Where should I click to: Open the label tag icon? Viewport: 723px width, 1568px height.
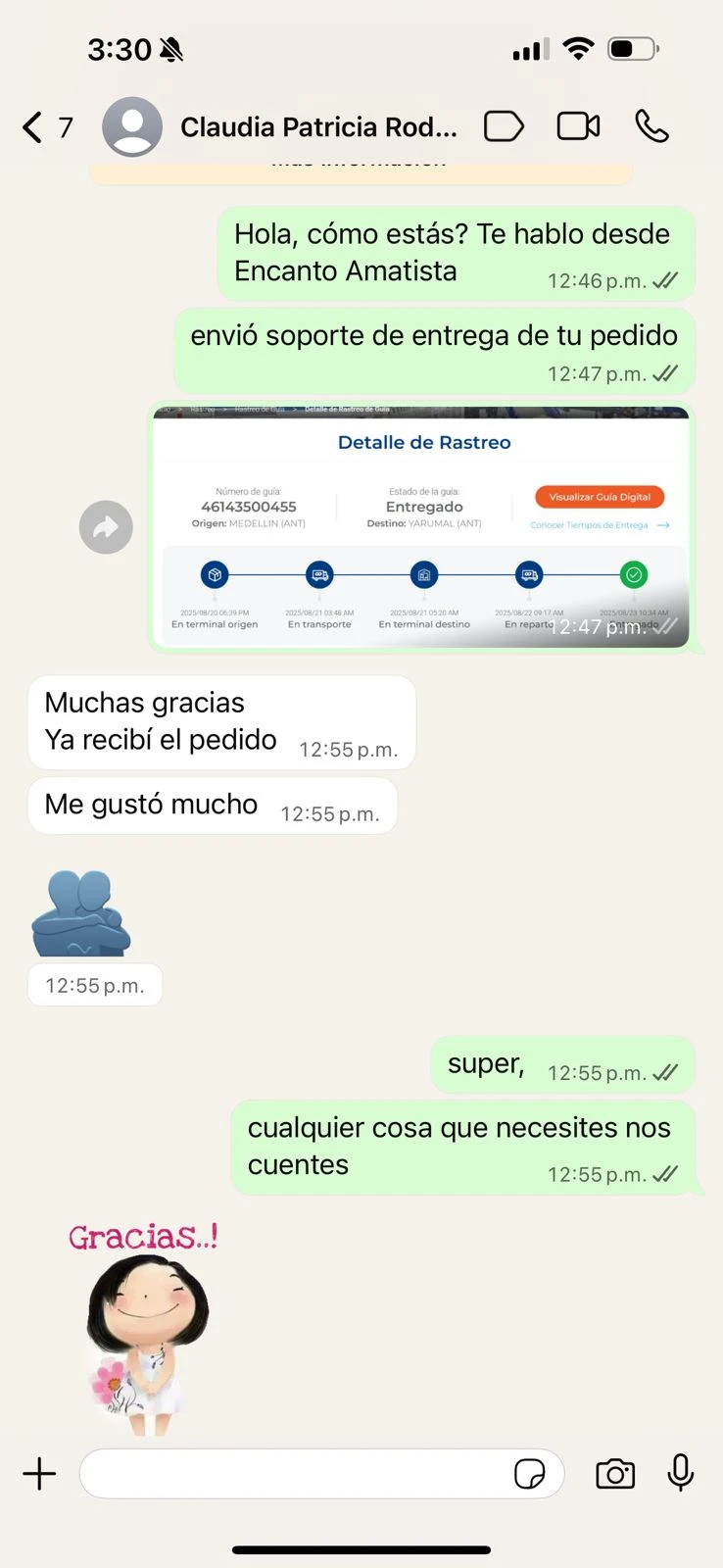coord(504,126)
